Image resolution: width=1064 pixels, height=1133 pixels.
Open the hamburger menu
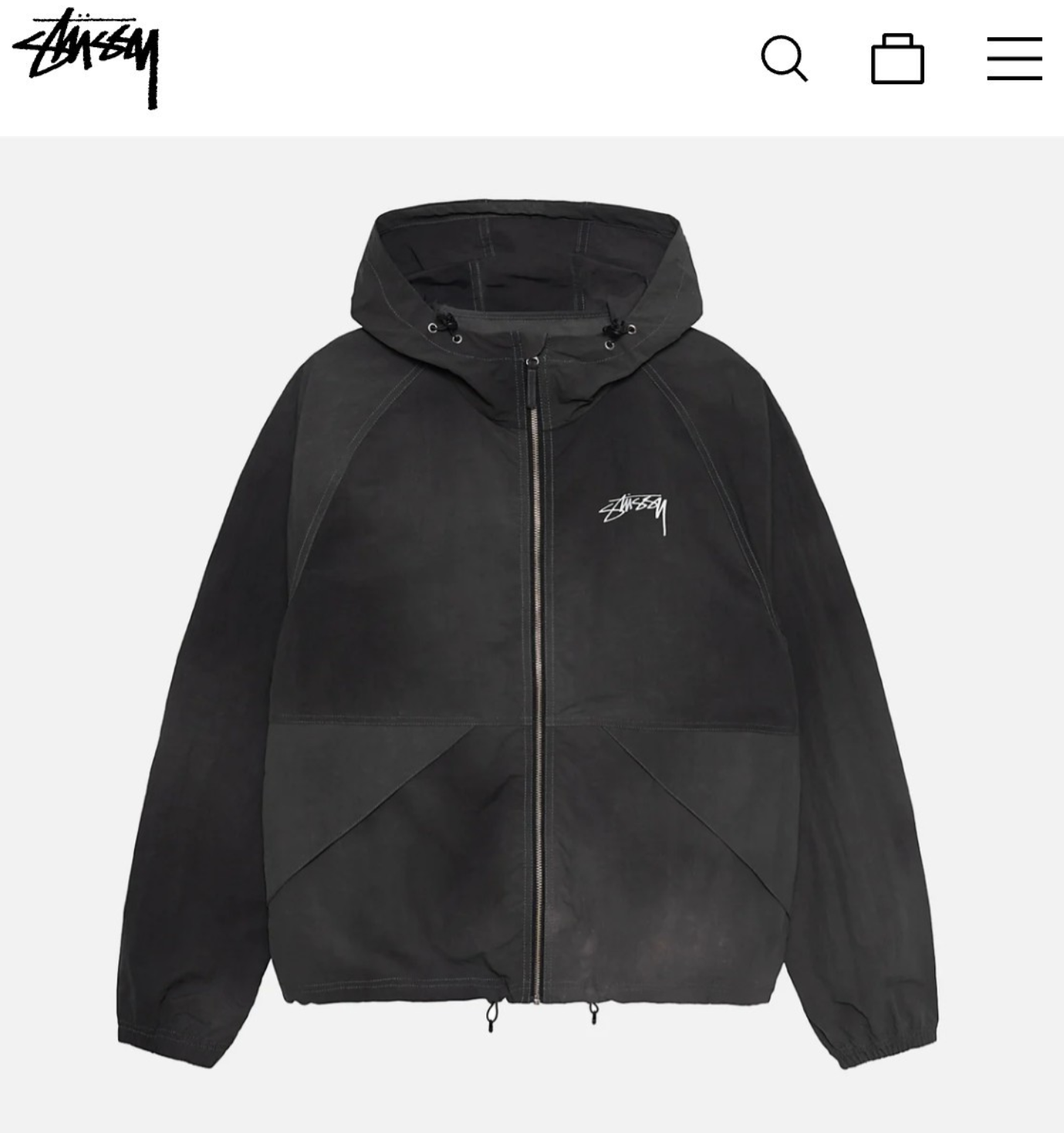pyautogui.click(x=1014, y=59)
